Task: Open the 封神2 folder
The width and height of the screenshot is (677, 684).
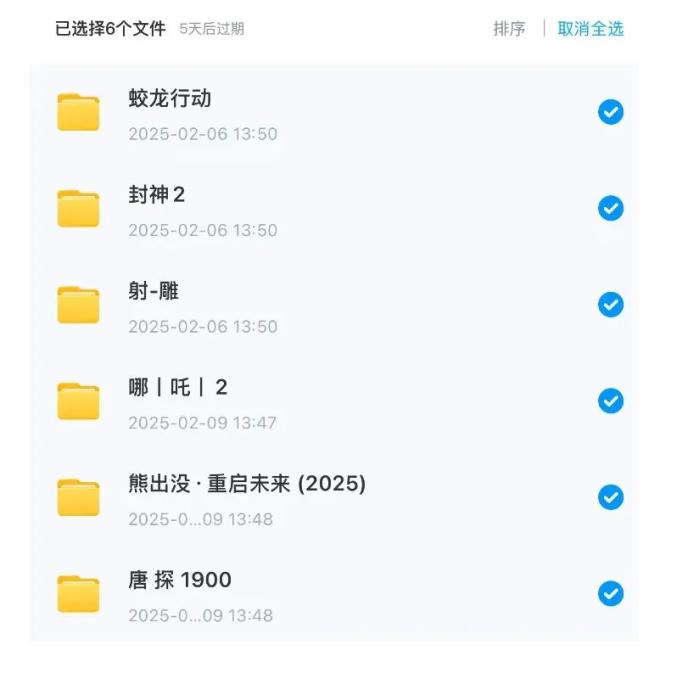Action: click(157, 195)
